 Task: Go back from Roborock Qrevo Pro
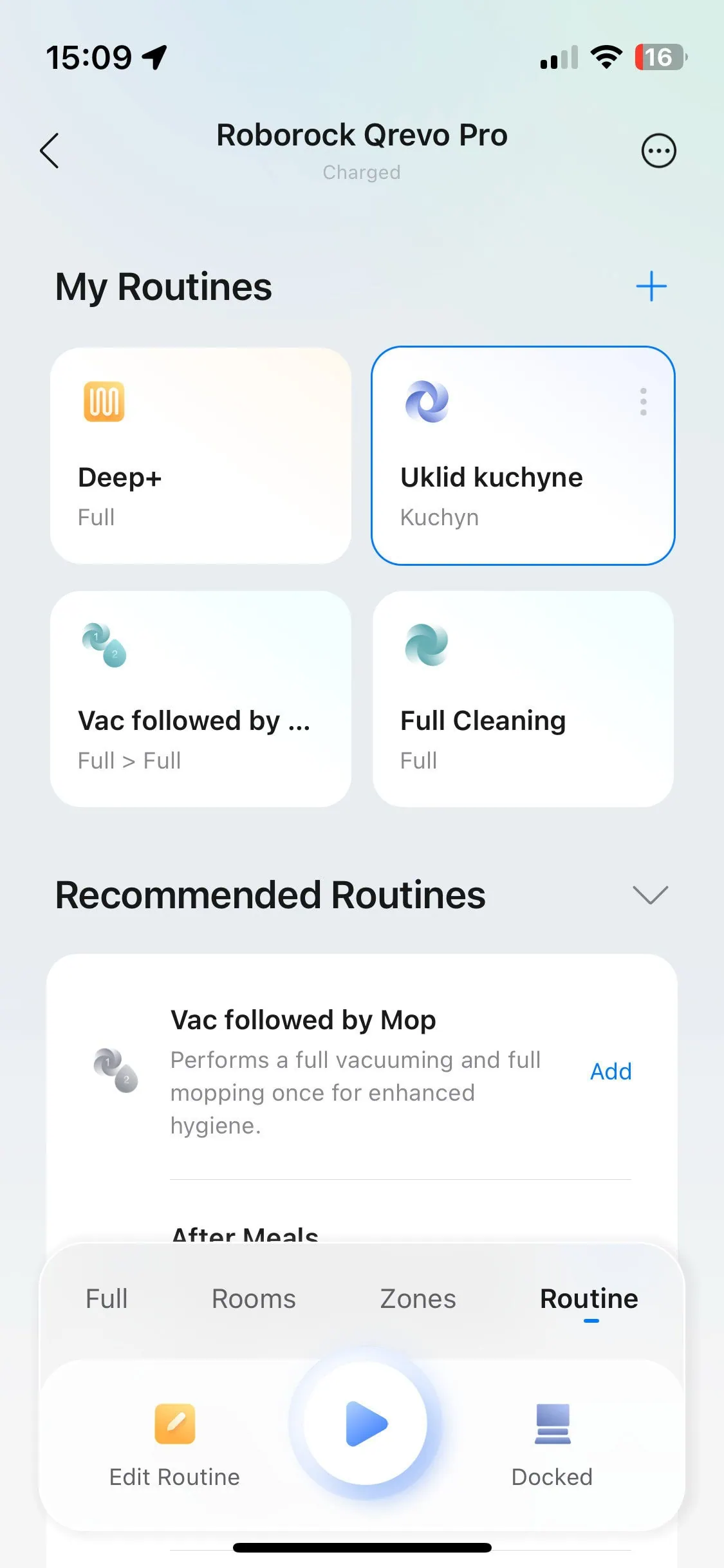[50, 151]
